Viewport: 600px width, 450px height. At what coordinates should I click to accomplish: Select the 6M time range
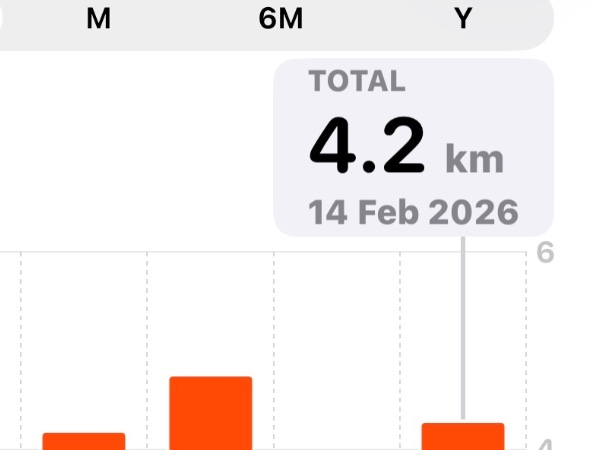pyautogui.click(x=281, y=20)
